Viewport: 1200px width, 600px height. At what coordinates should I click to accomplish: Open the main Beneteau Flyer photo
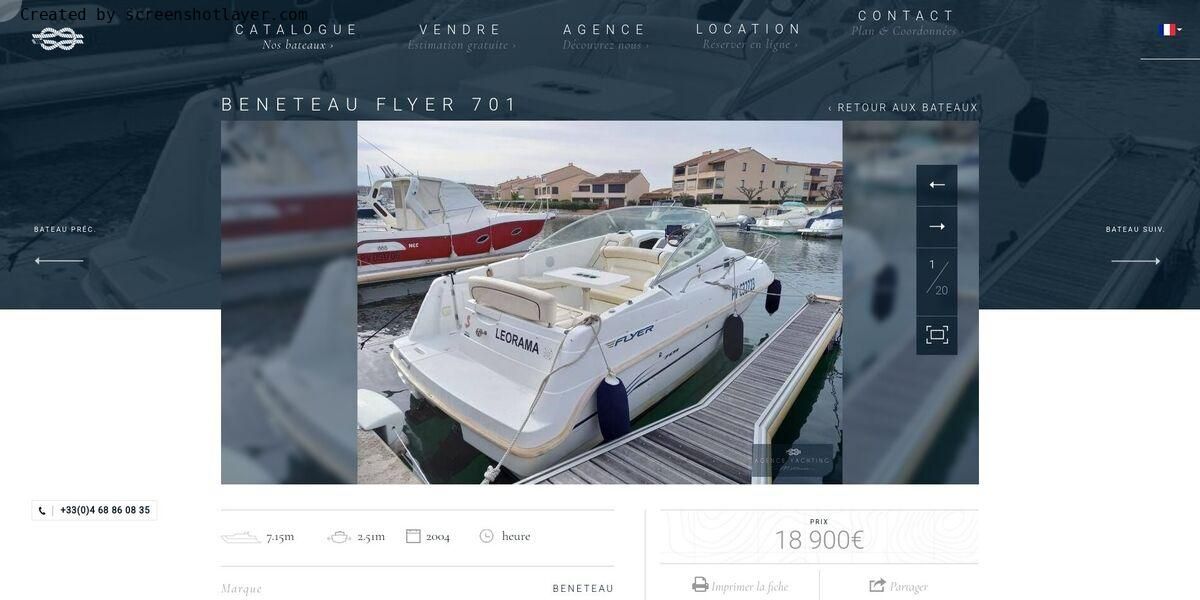(600, 302)
